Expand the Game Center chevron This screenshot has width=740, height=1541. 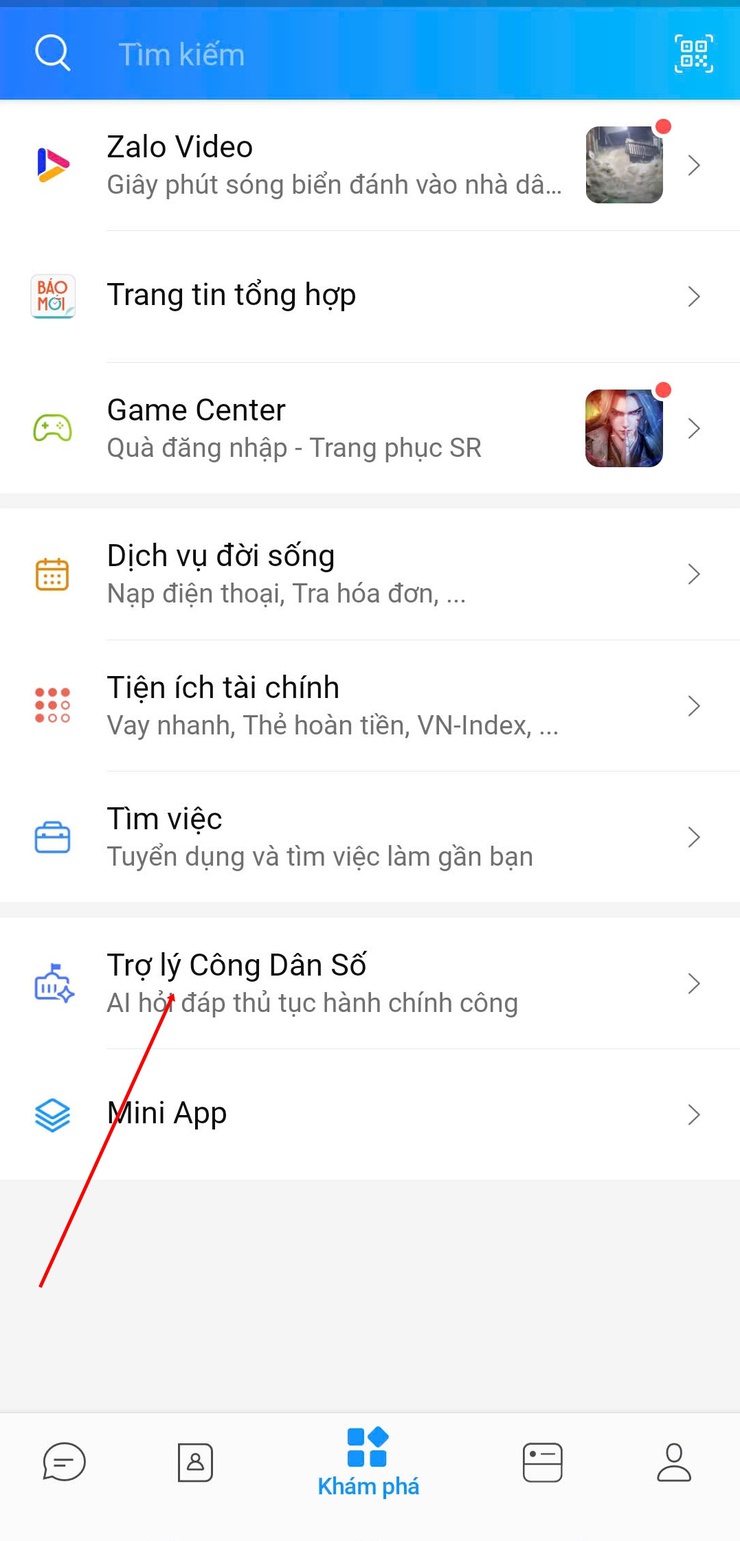(x=694, y=427)
